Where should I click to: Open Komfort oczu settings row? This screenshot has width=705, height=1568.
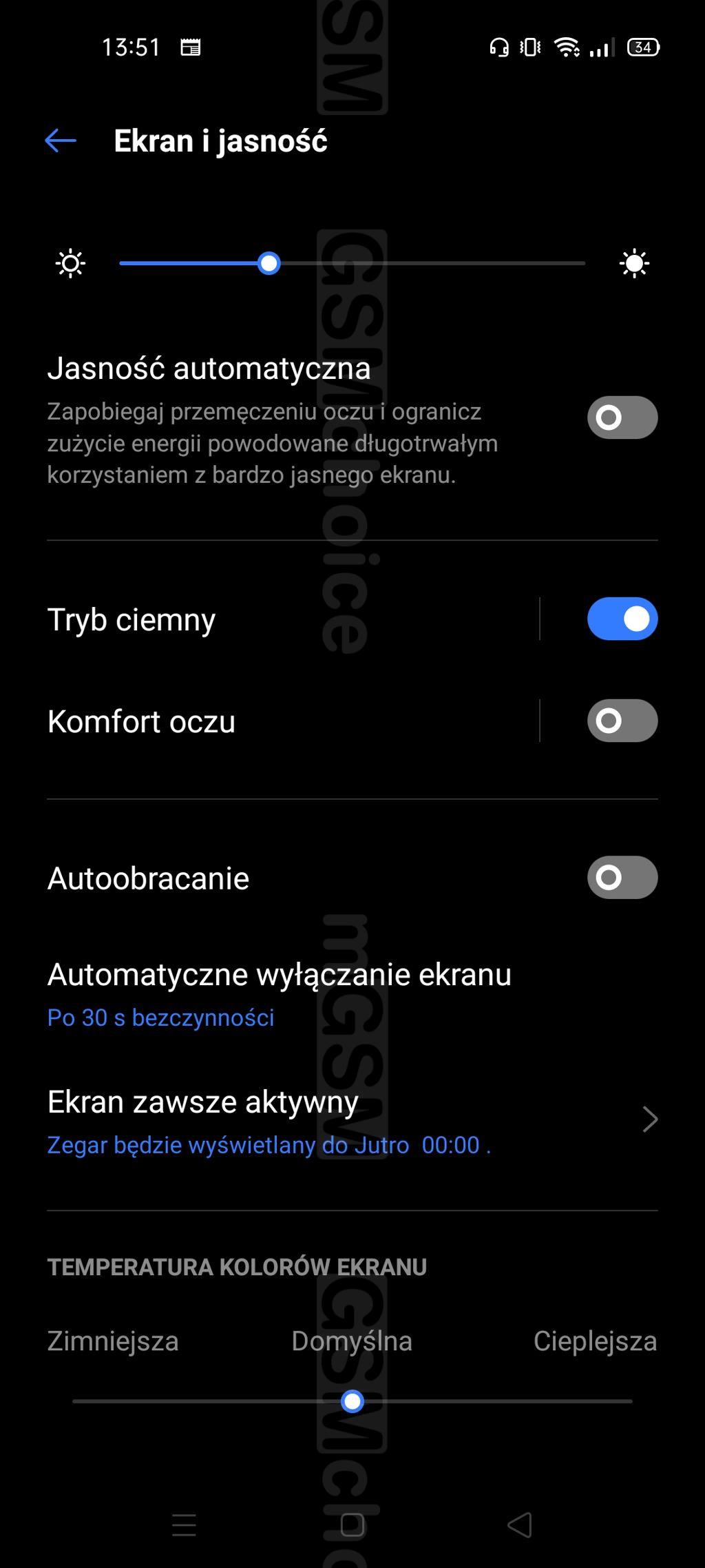(x=289, y=721)
